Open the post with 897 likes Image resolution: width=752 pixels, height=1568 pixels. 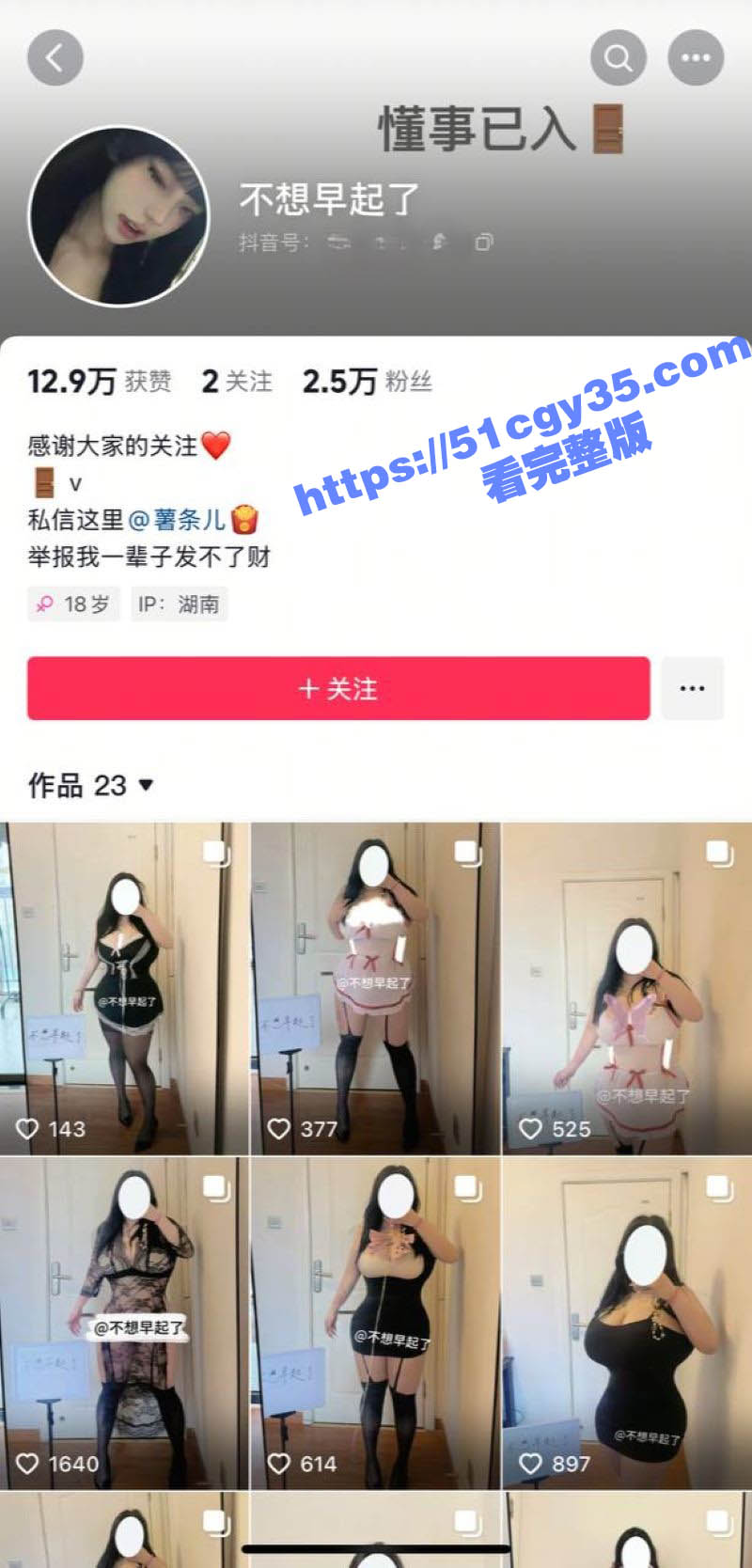(x=627, y=1323)
